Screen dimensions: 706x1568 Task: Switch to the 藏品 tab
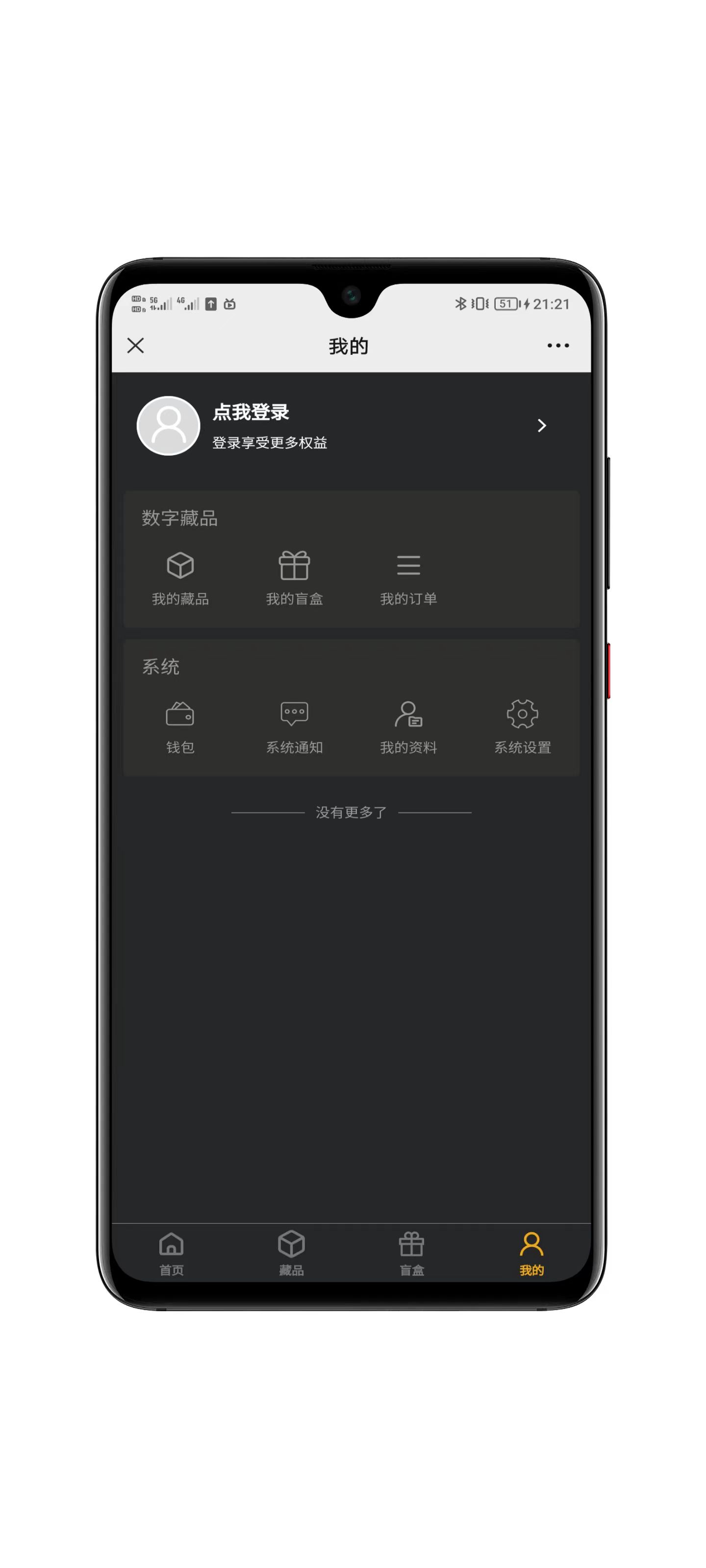[291, 1253]
